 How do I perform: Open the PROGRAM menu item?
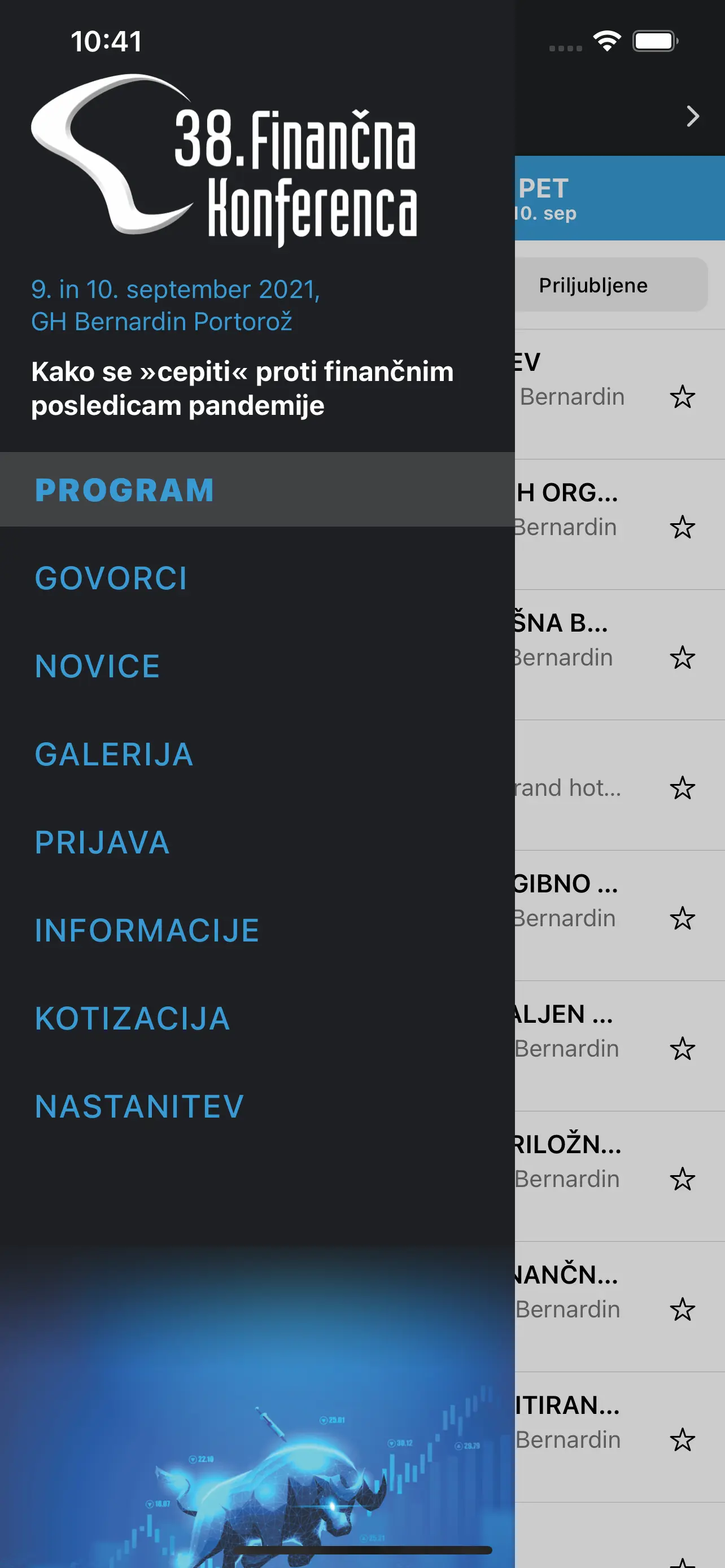click(125, 490)
